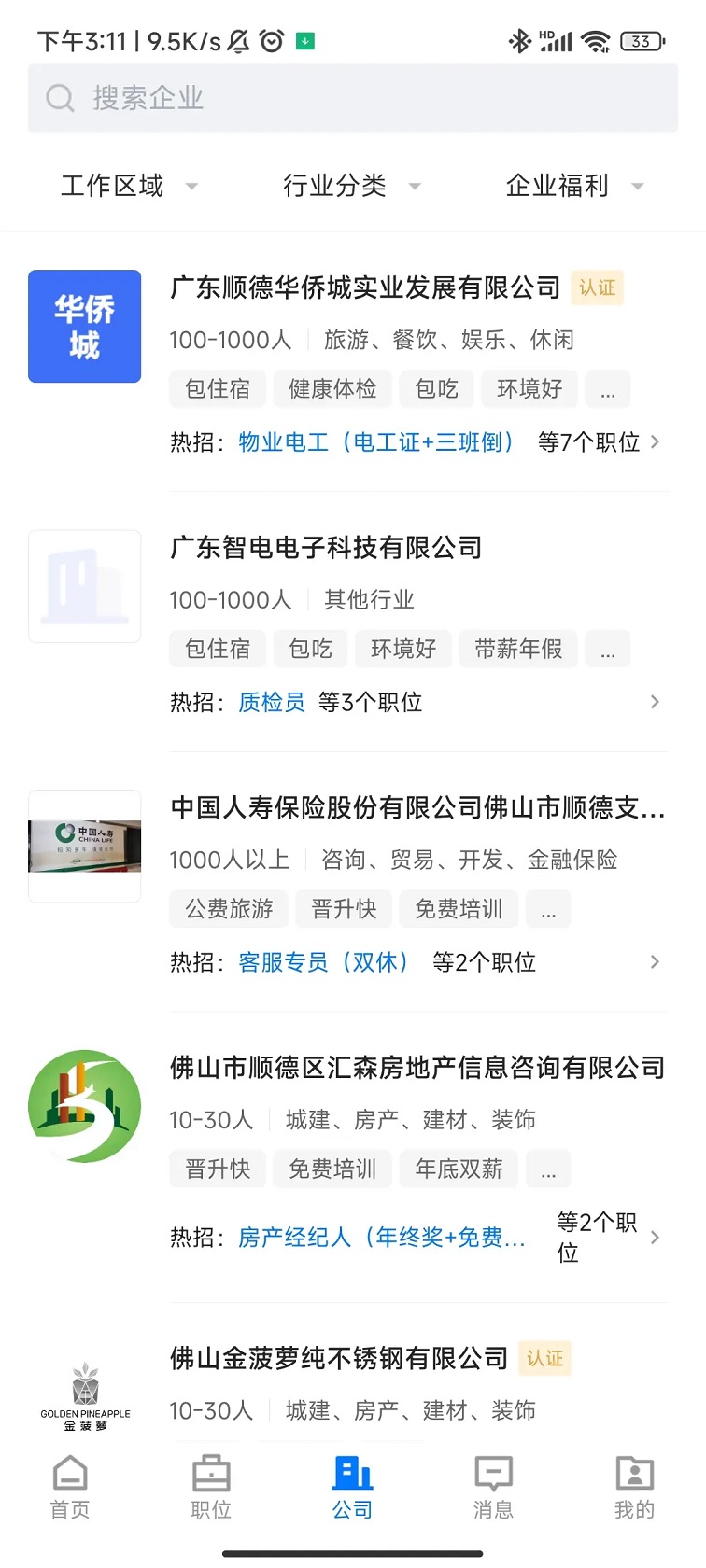This screenshot has height=1568, width=706.
Task: Tap the 认证 badge beside 佛山金菠萝 company
Action: pyautogui.click(x=544, y=1359)
